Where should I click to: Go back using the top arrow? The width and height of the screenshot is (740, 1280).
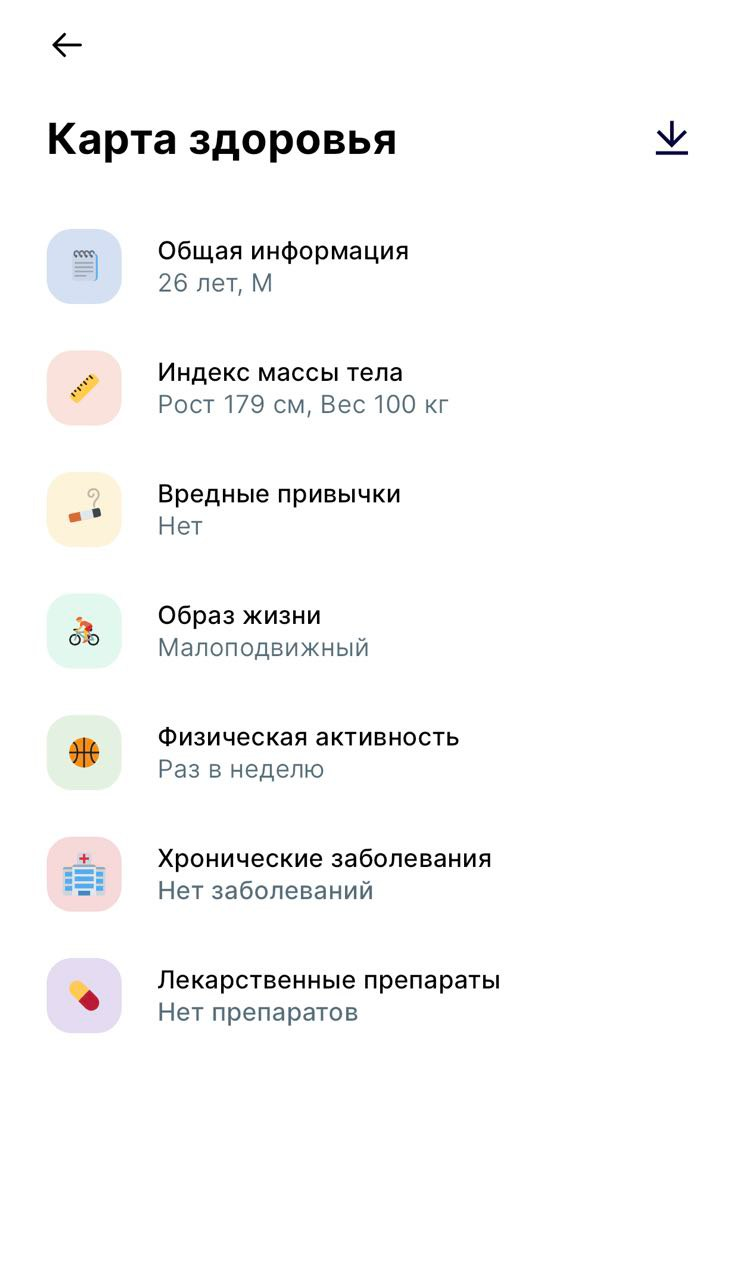[x=67, y=45]
